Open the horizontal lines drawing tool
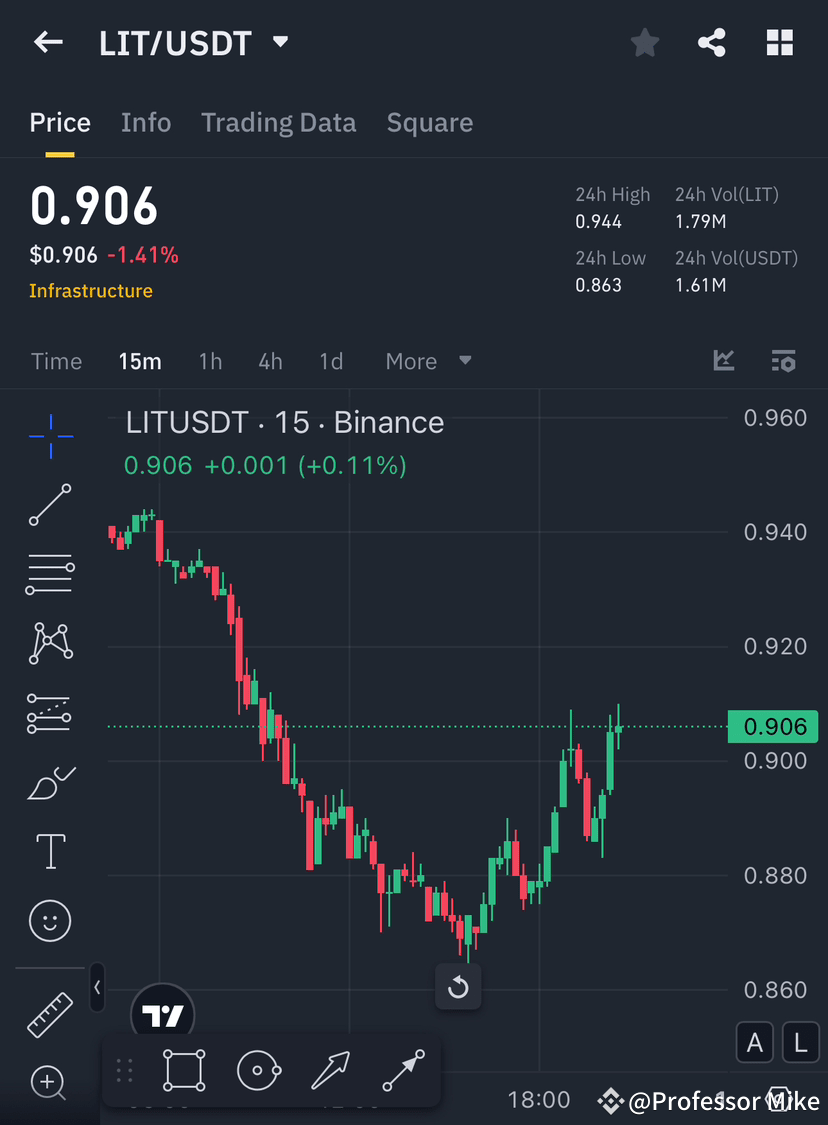828x1125 pixels. tap(50, 573)
